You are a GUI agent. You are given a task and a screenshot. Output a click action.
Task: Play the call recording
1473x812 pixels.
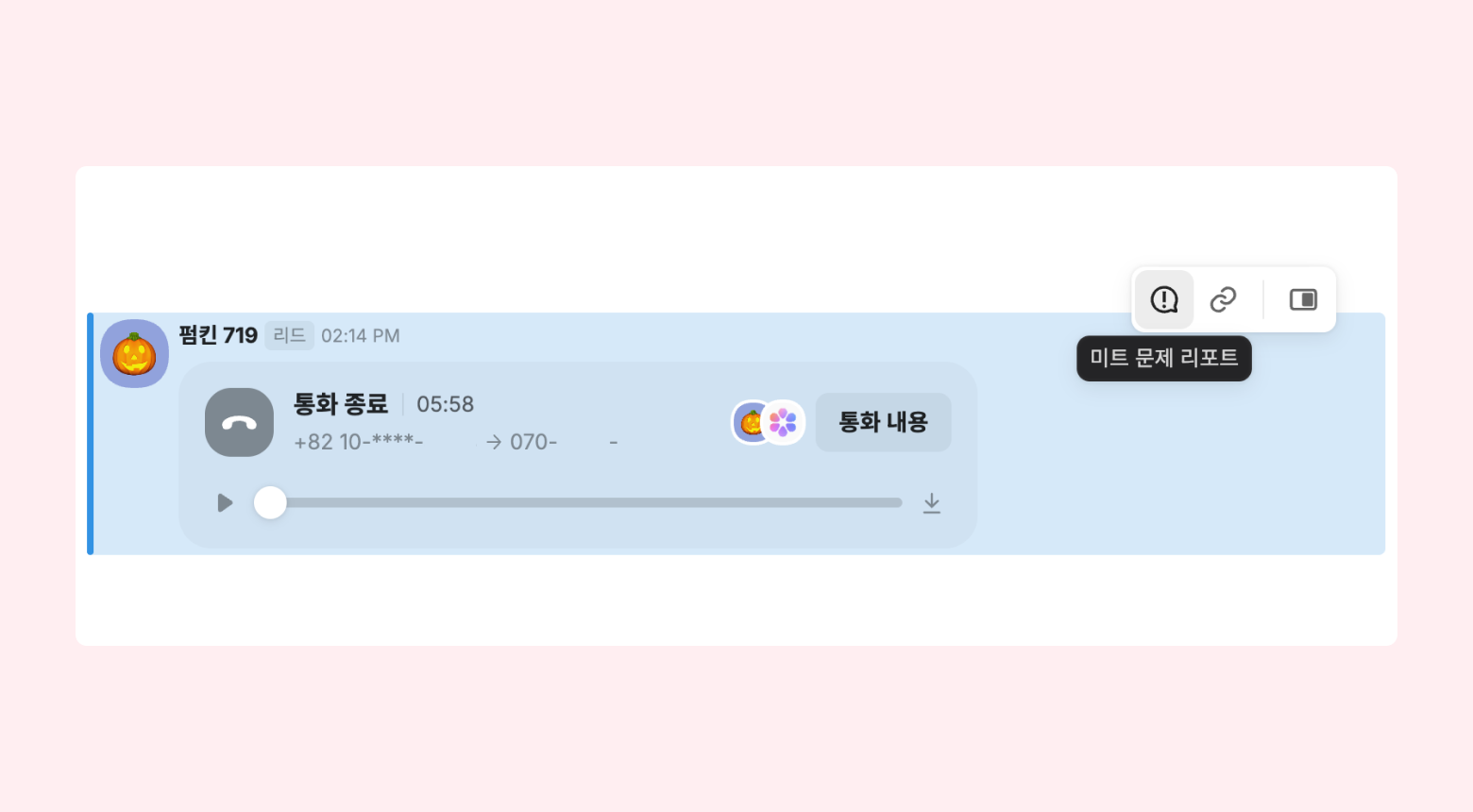coord(225,503)
